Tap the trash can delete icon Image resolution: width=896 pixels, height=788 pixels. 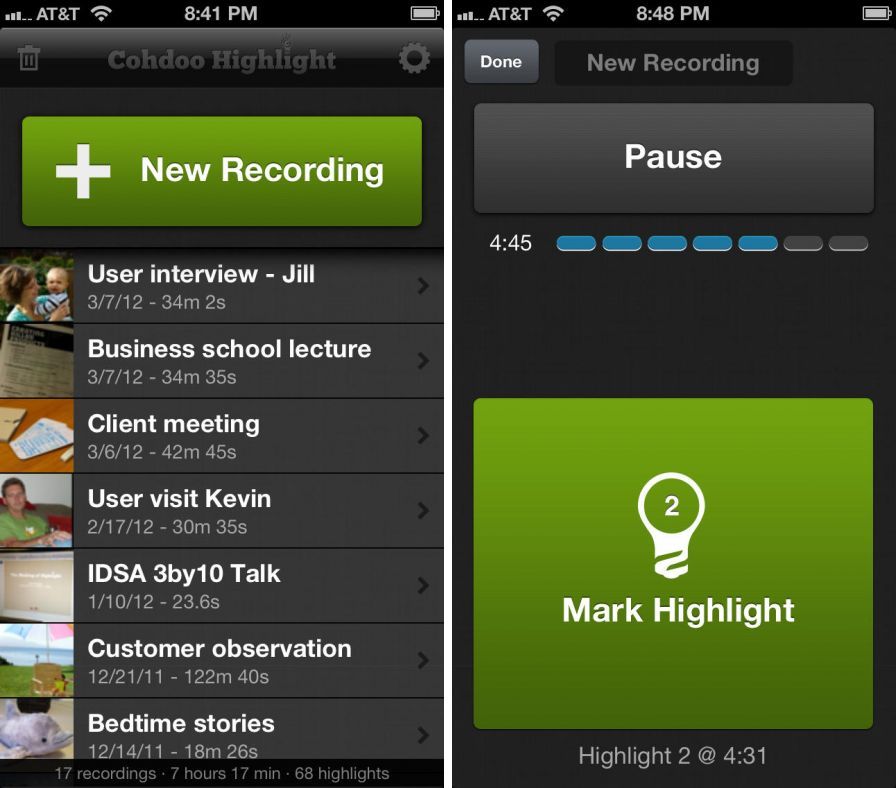point(29,59)
